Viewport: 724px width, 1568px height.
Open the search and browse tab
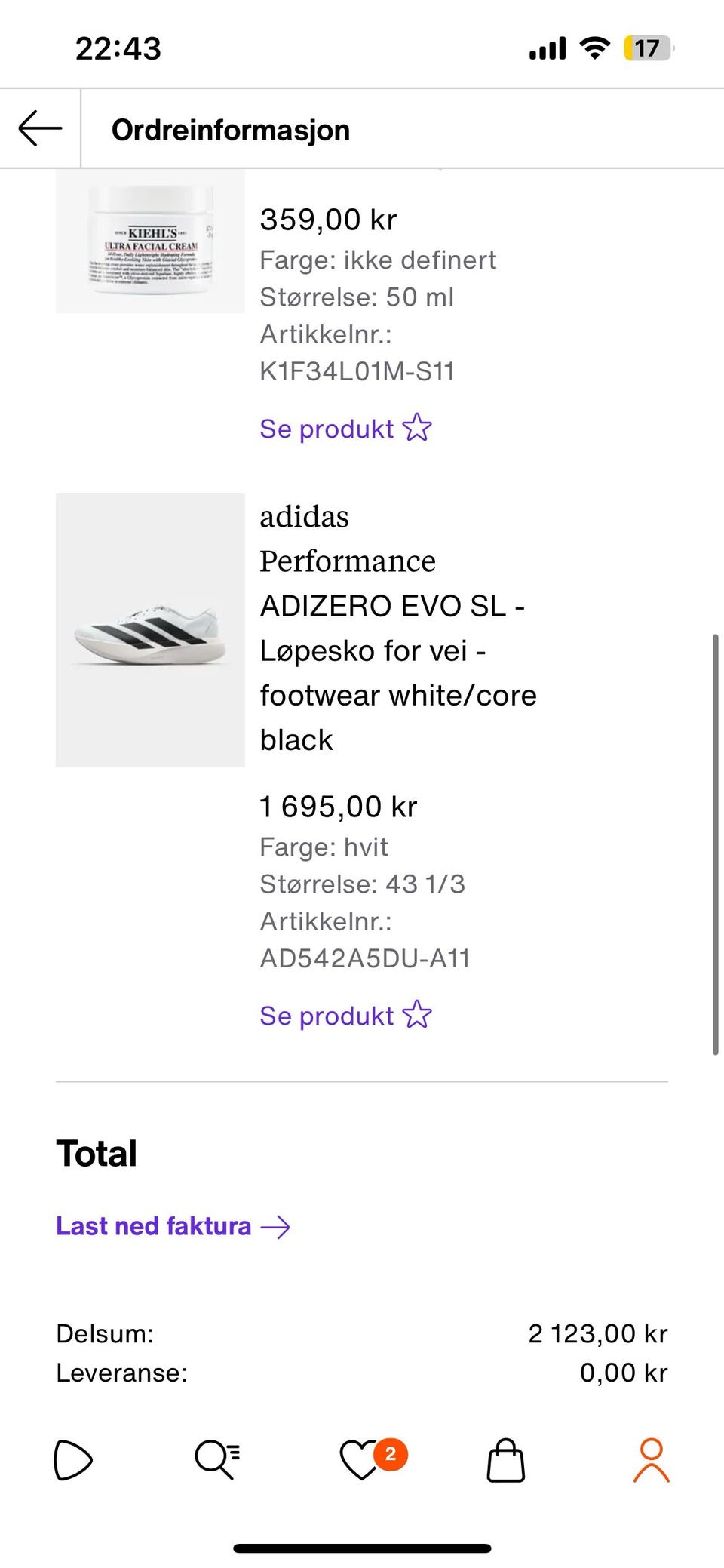tap(217, 1460)
